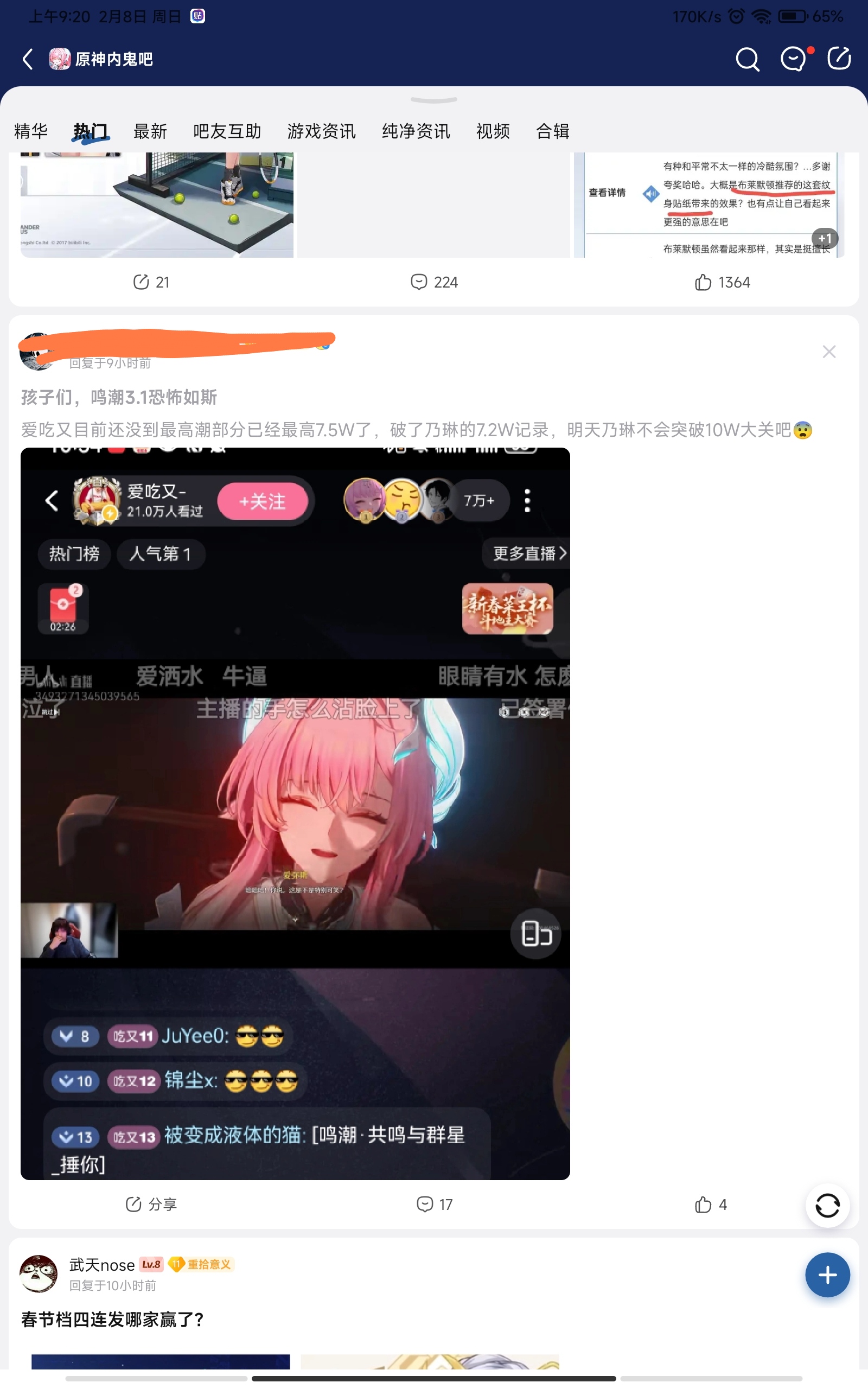Select the 游戏资讯 tab
The image size is (868, 1389).
[x=322, y=131]
